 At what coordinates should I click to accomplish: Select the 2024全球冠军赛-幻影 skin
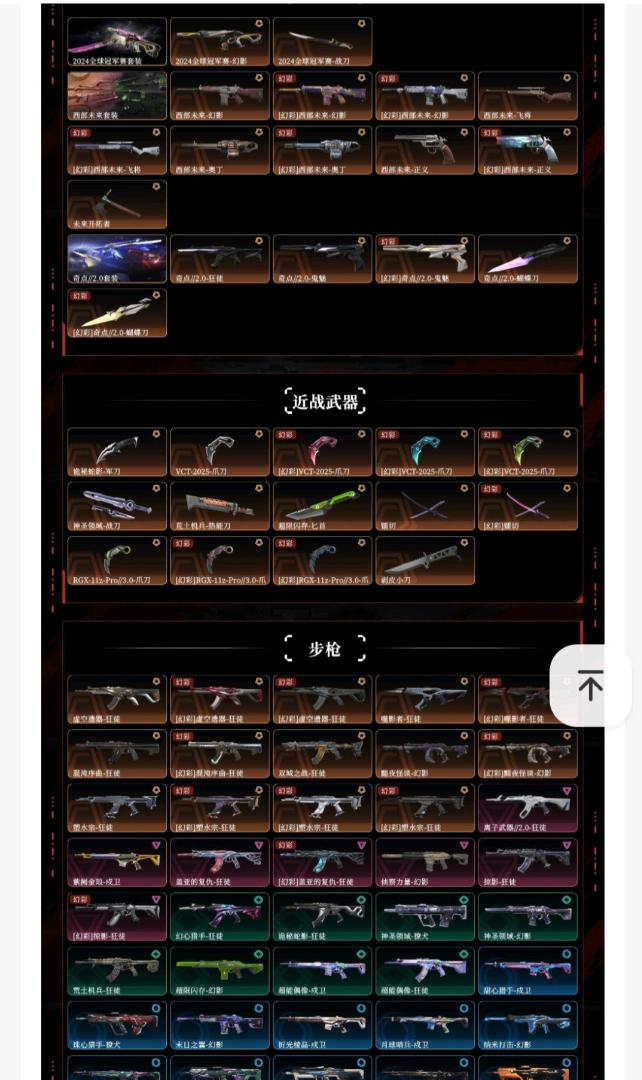click(219, 42)
